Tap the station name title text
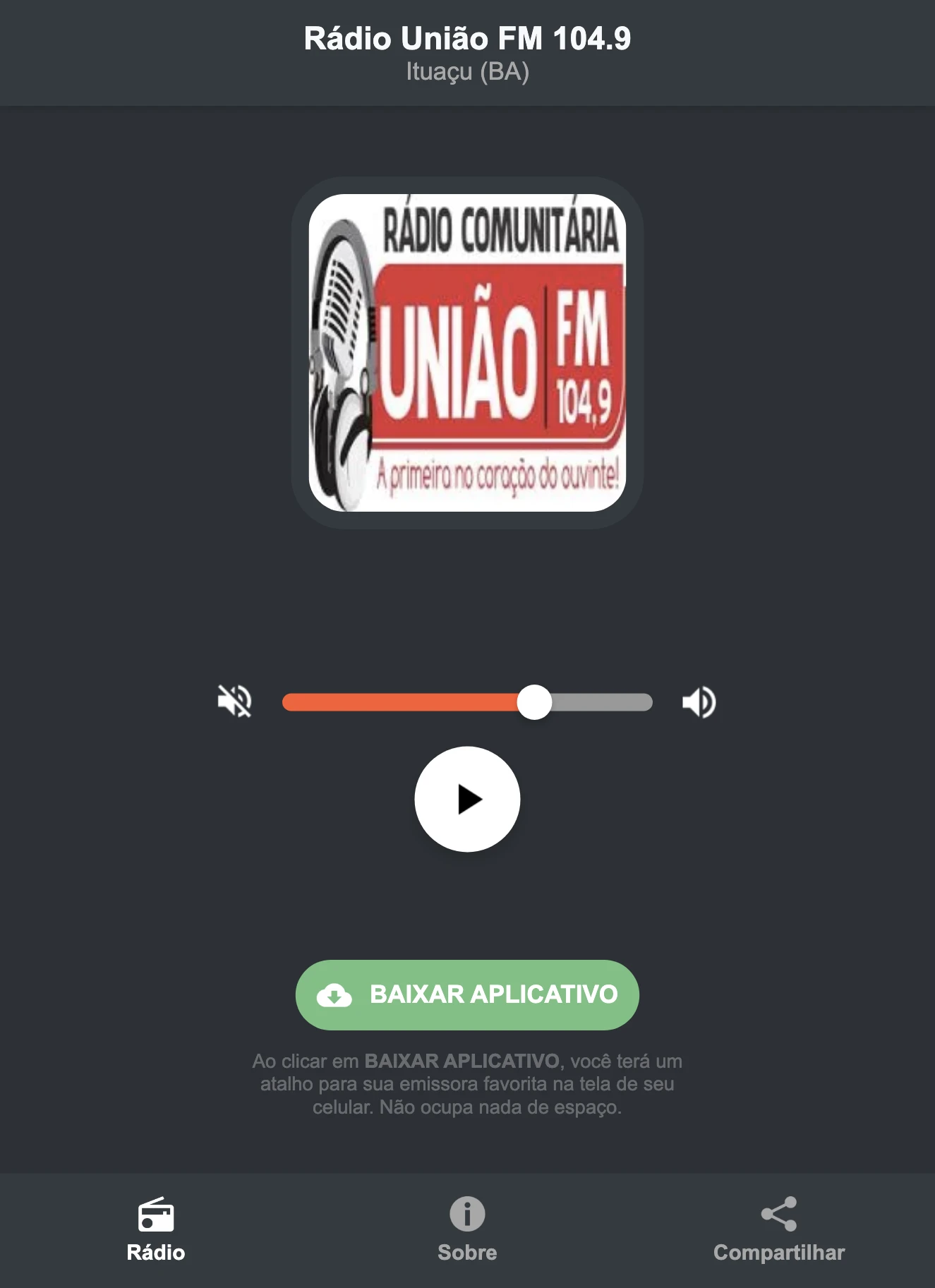 [x=467, y=39]
